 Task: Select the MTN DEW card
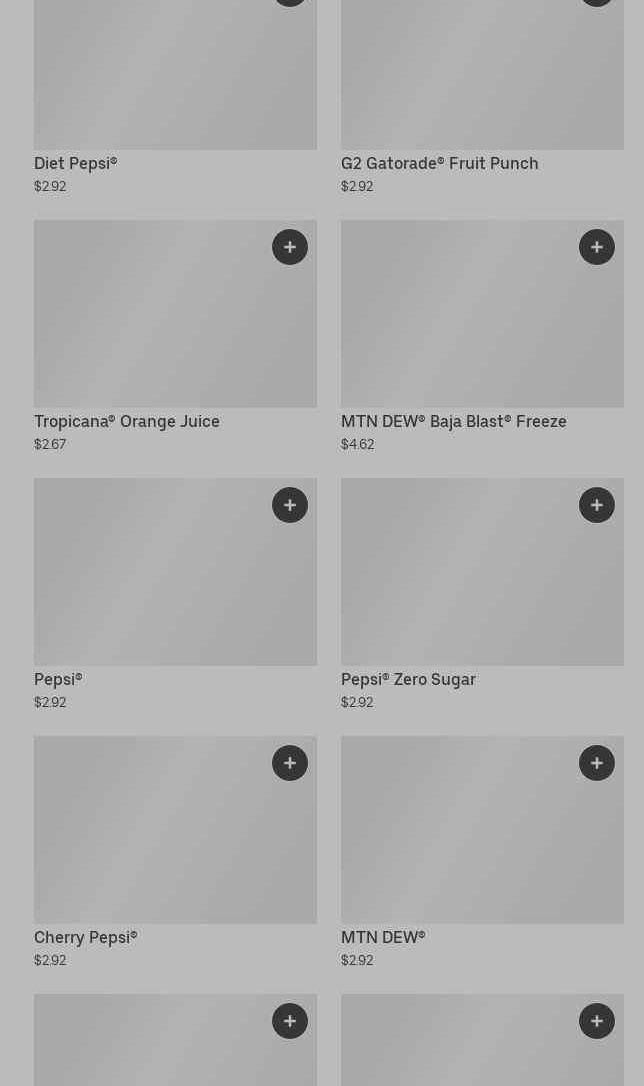click(482, 853)
